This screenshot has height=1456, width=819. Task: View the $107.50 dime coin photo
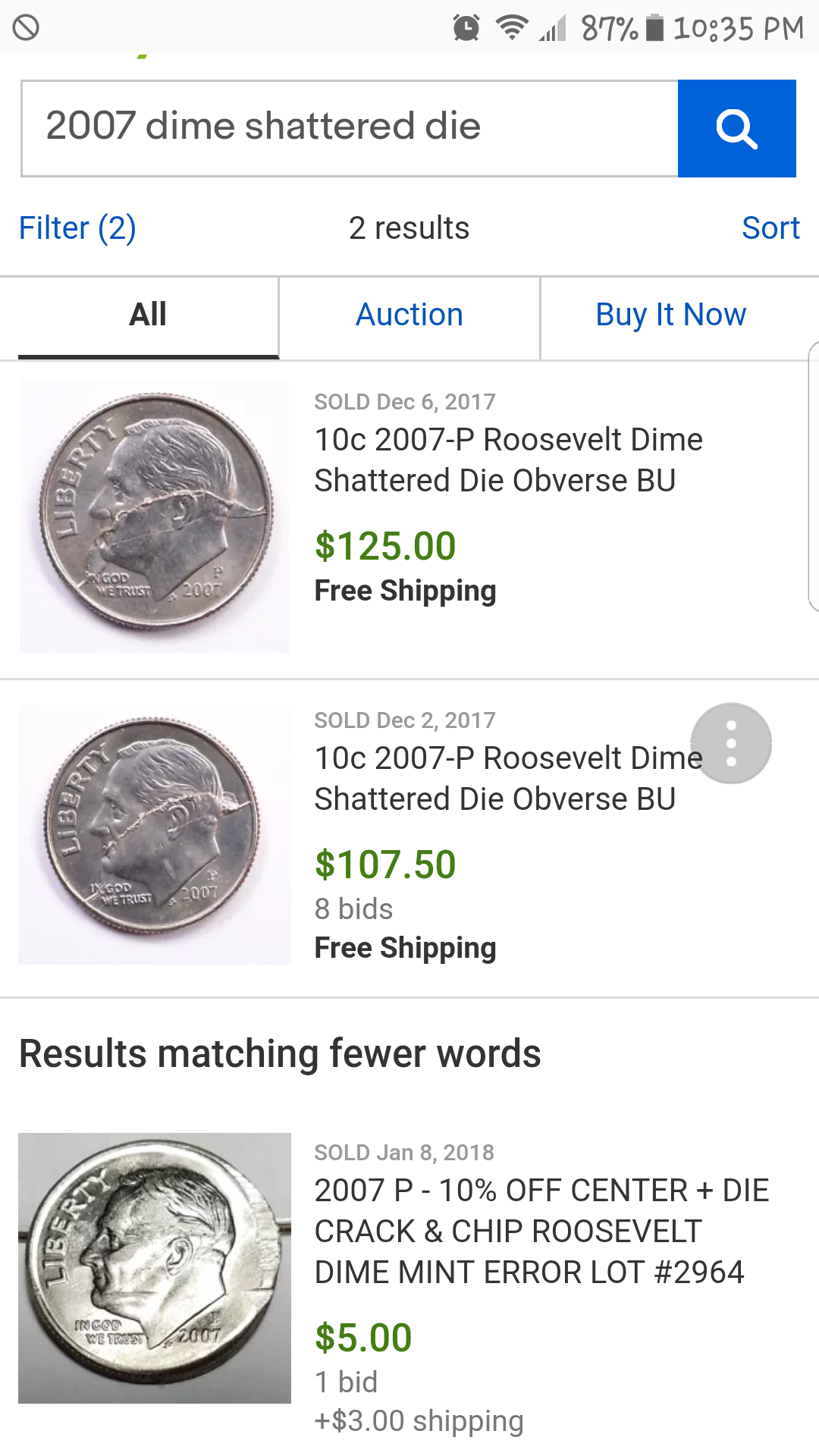(155, 835)
